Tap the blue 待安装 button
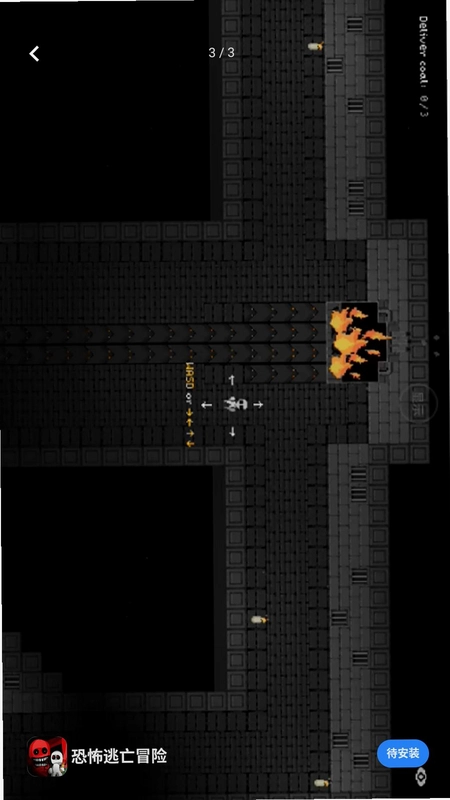 pyautogui.click(x=403, y=753)
